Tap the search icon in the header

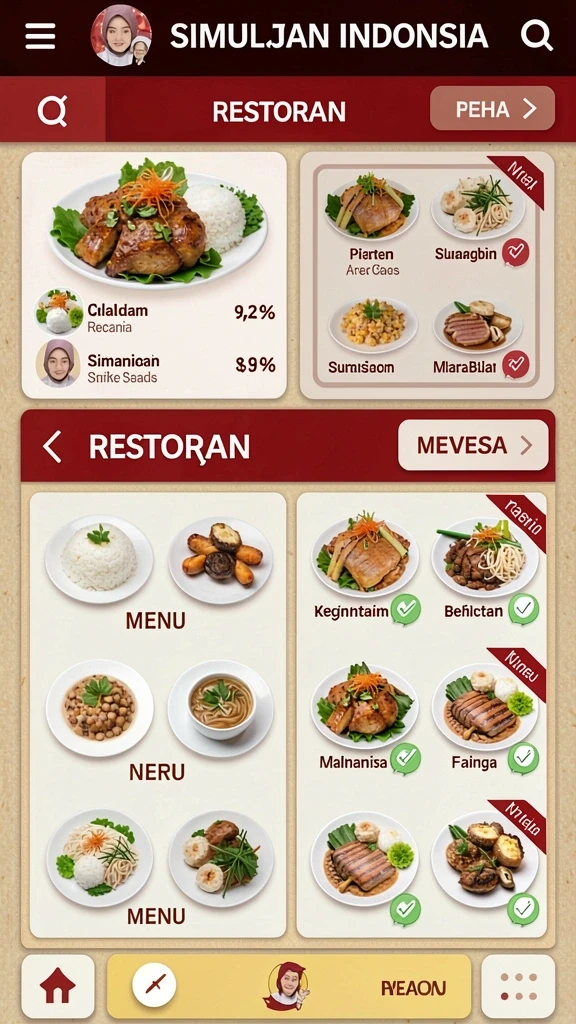(x=537, y=35)
